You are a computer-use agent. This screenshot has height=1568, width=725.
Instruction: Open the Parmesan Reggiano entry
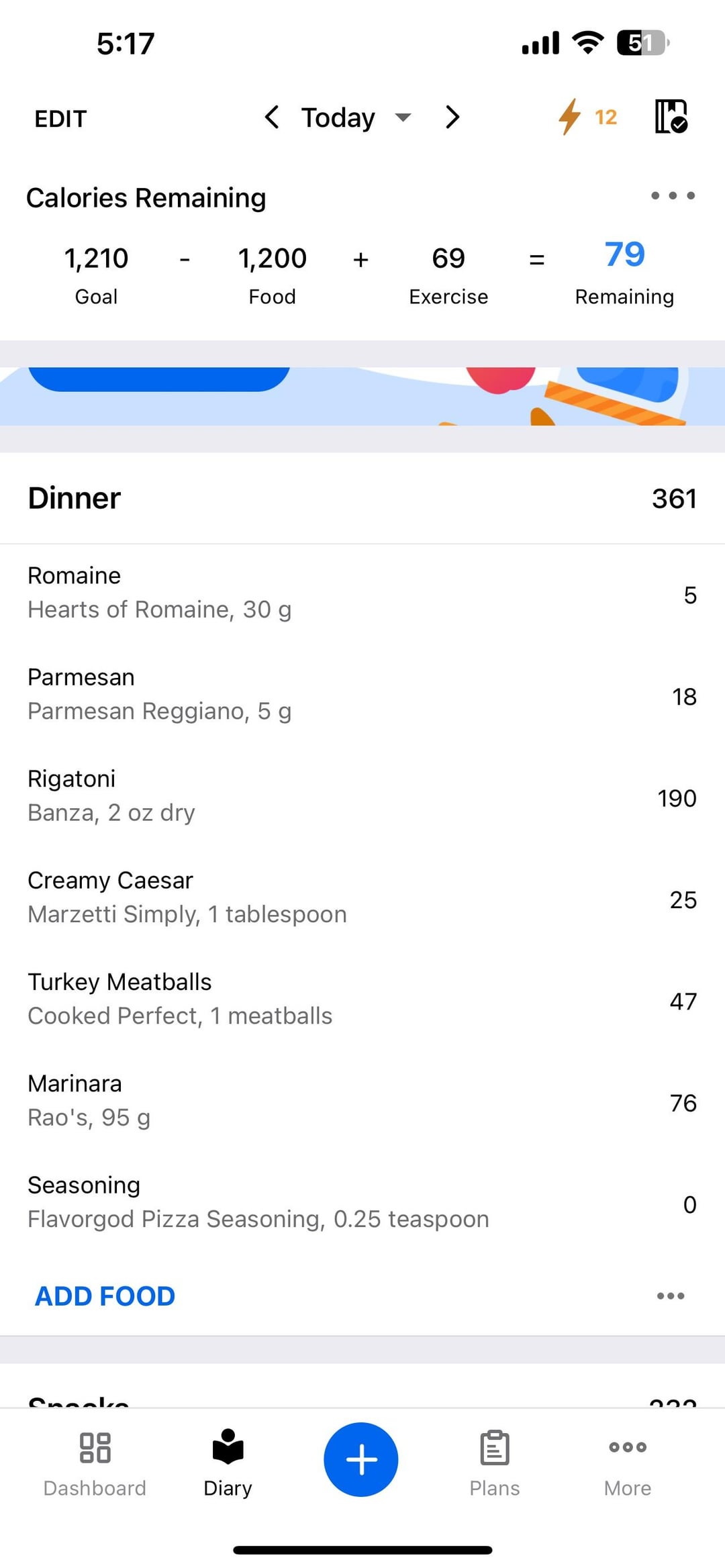362,695
